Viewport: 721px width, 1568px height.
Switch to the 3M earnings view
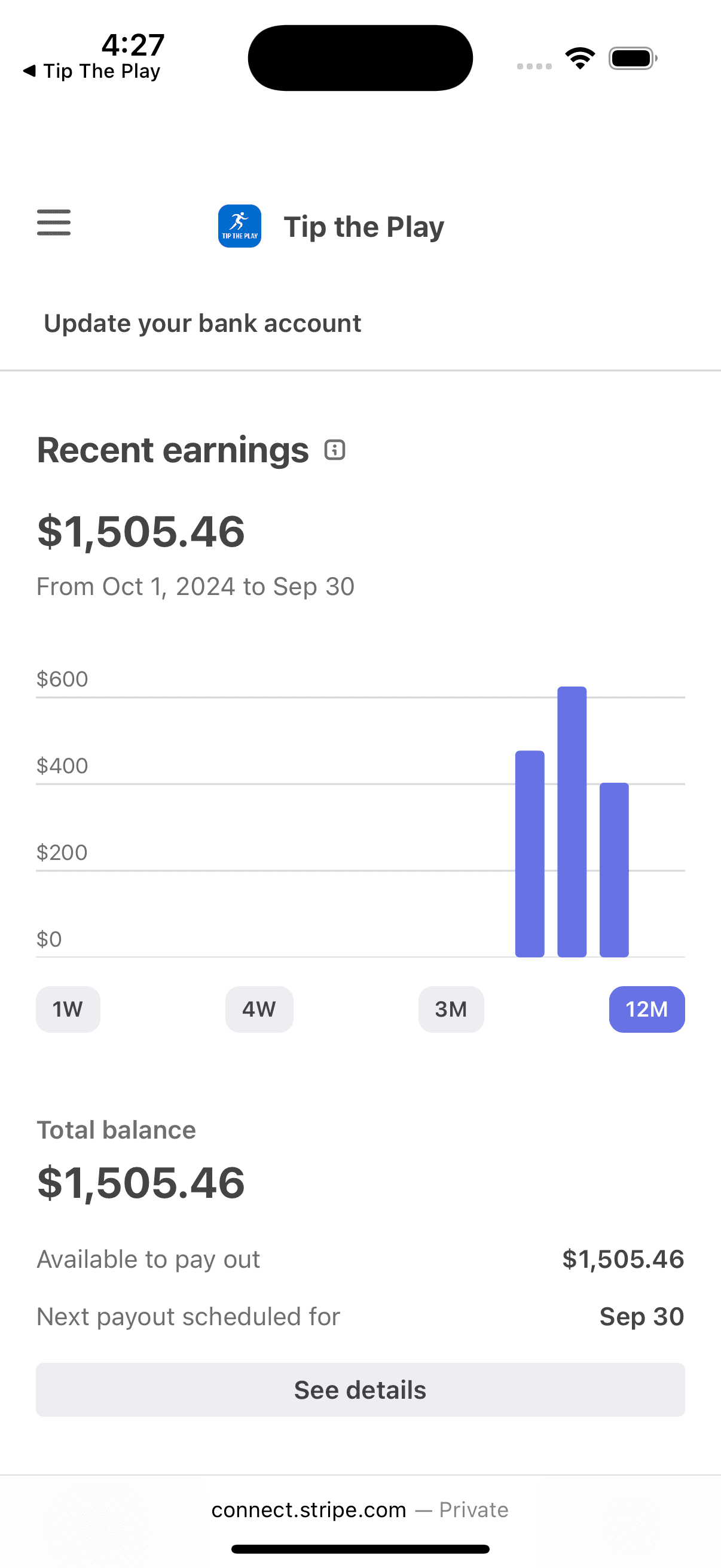pos(451,1009)
